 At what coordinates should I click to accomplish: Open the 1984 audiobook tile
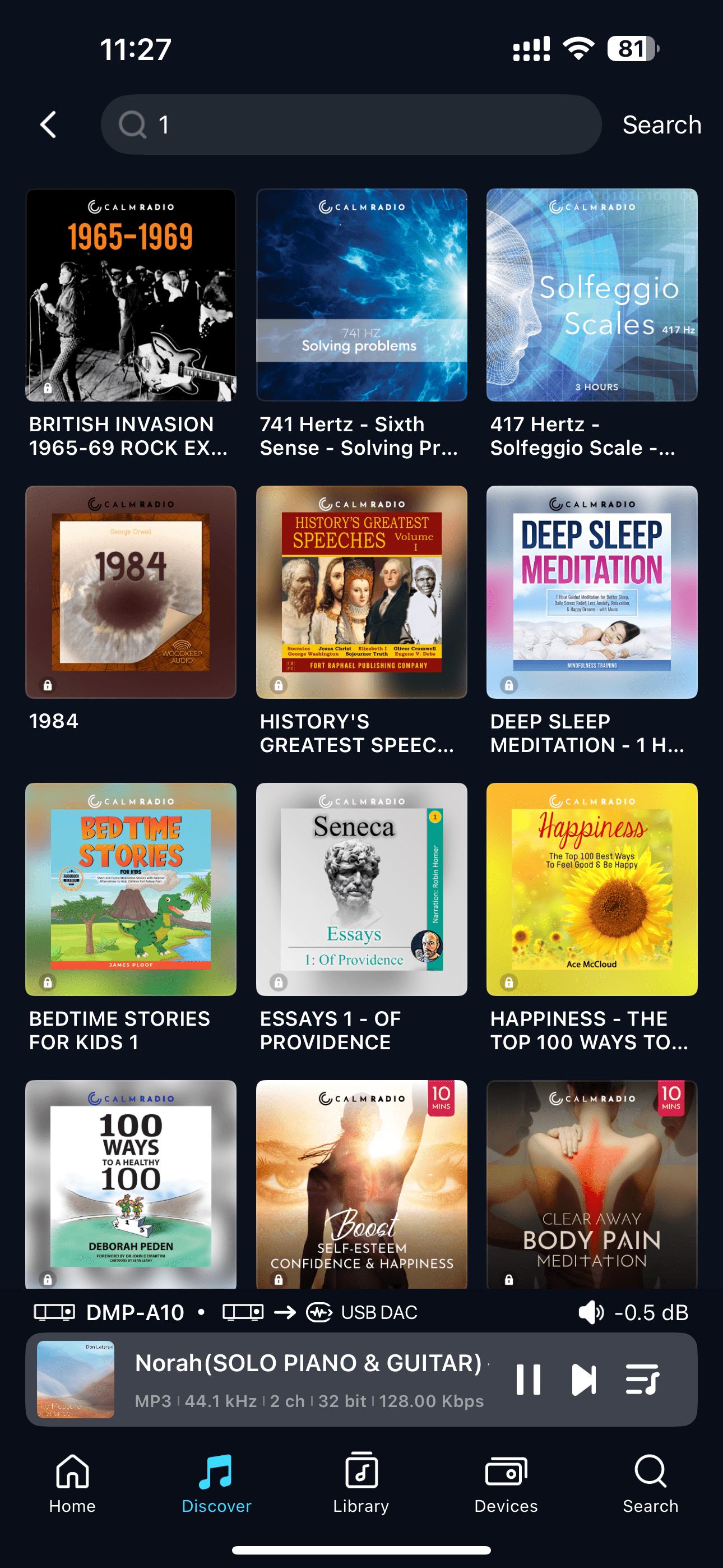tap(131, 592)
